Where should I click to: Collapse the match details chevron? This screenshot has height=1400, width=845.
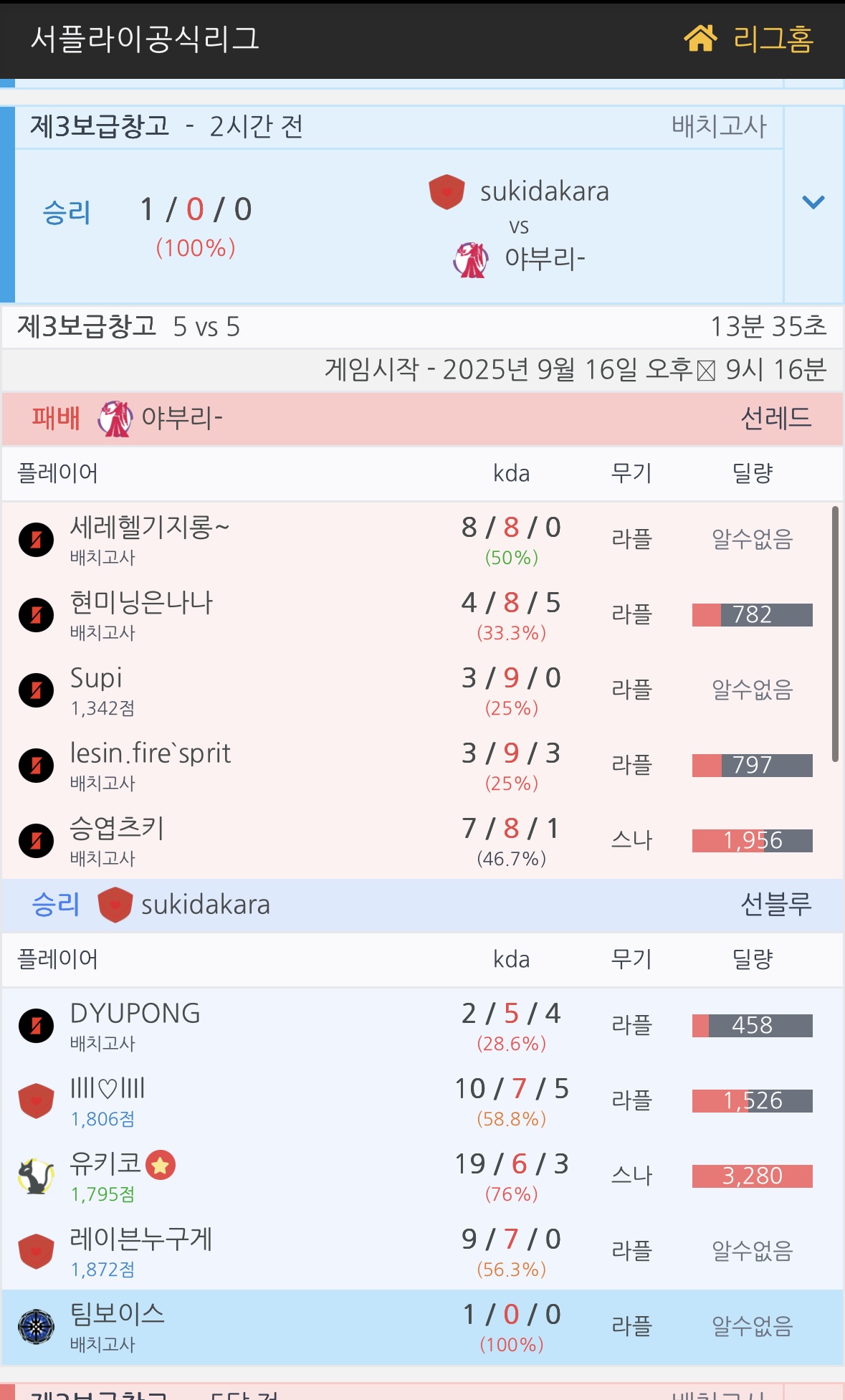pyautogui.click(x=813, y=203)
